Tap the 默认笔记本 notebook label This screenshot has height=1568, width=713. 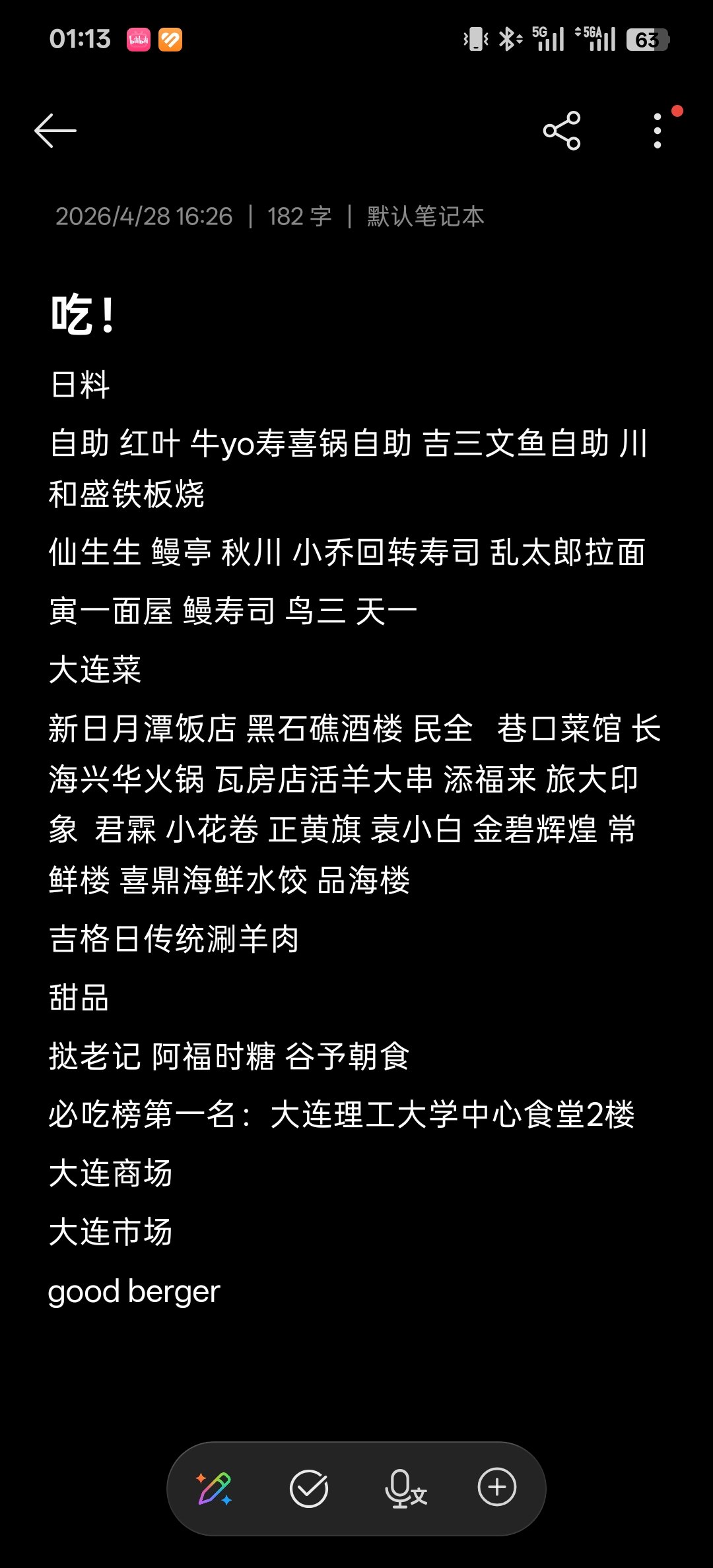(426, 216)
